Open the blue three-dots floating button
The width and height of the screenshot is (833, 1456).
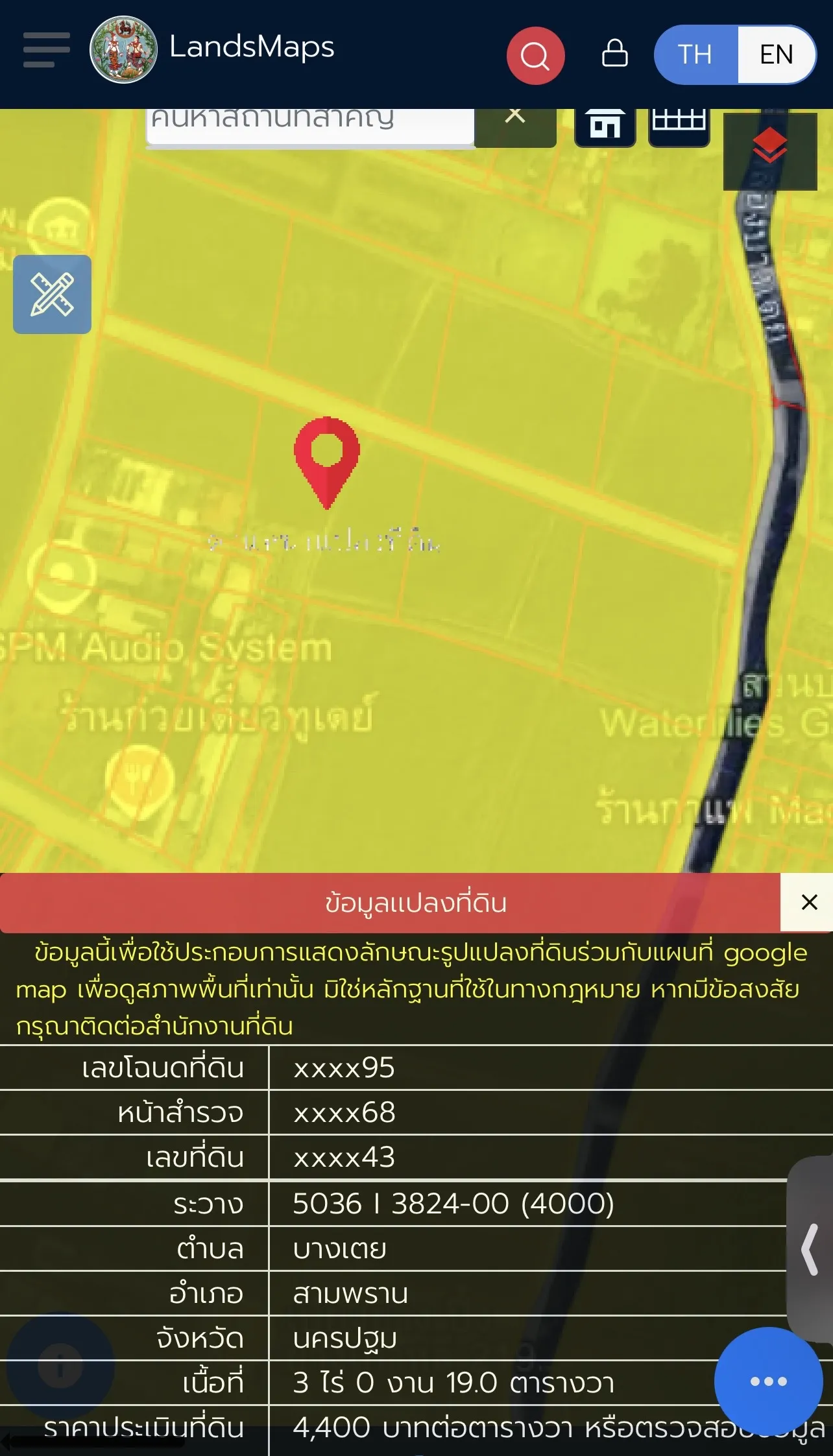click(x=768, y=1381)
